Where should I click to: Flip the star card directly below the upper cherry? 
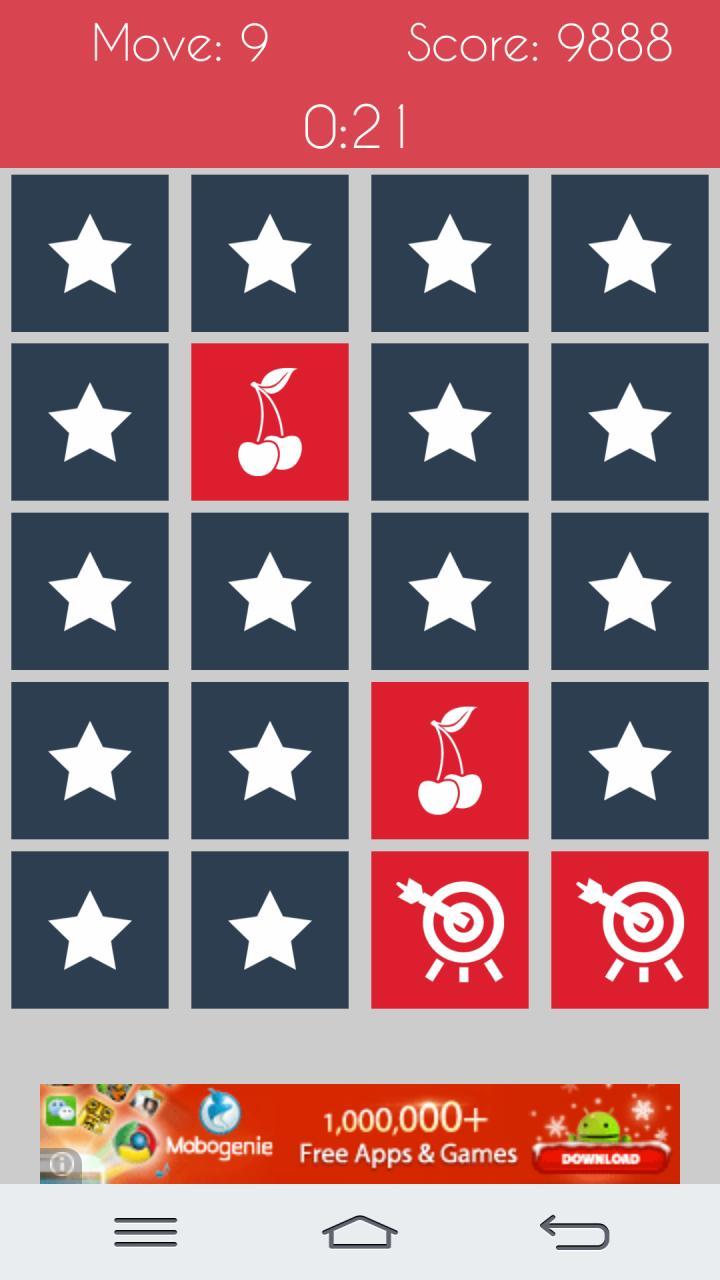point(270,591)
